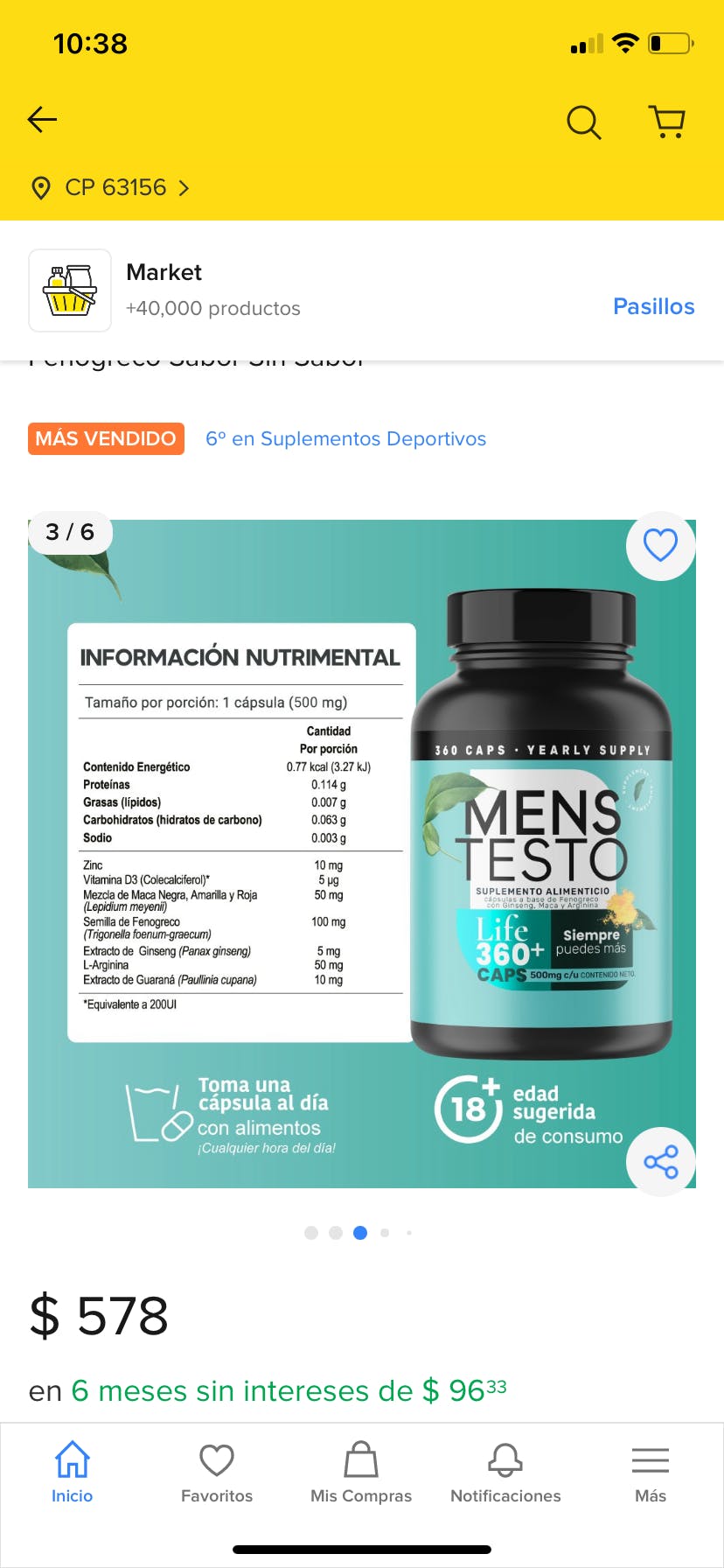
Task: Change delivery postal code CP 63156
Action: 110,188
